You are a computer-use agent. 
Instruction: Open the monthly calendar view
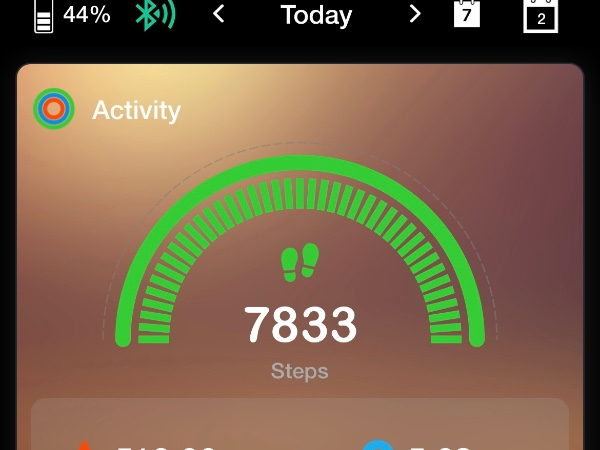coord(541,15)
